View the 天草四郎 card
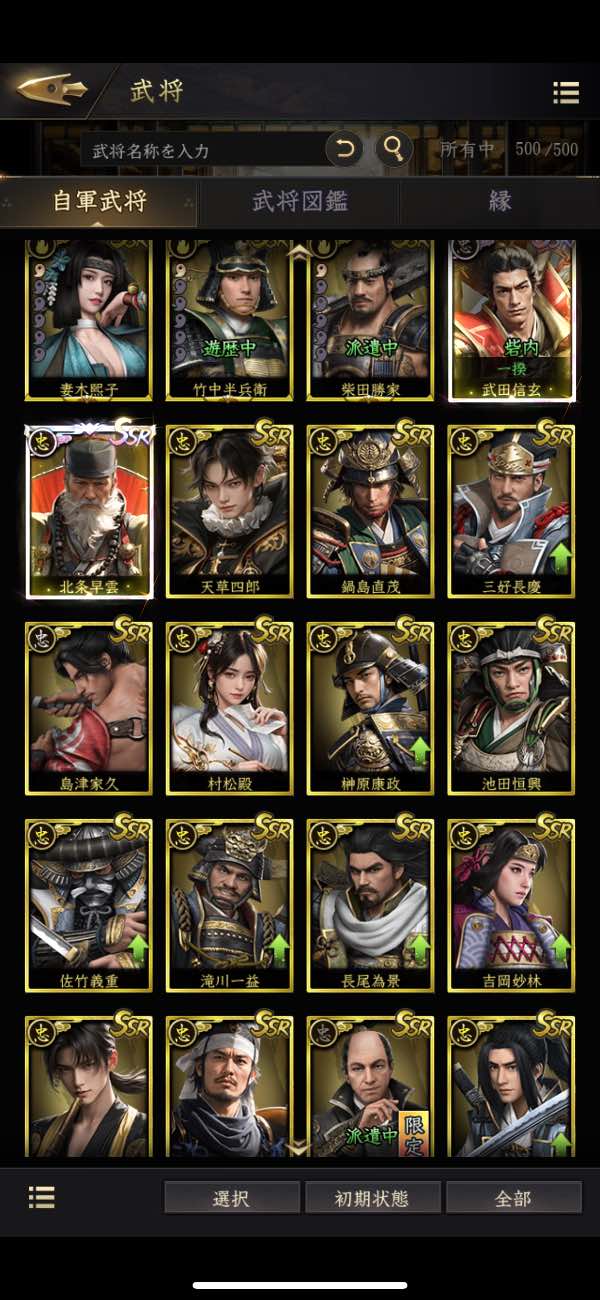 pos(229,510)
